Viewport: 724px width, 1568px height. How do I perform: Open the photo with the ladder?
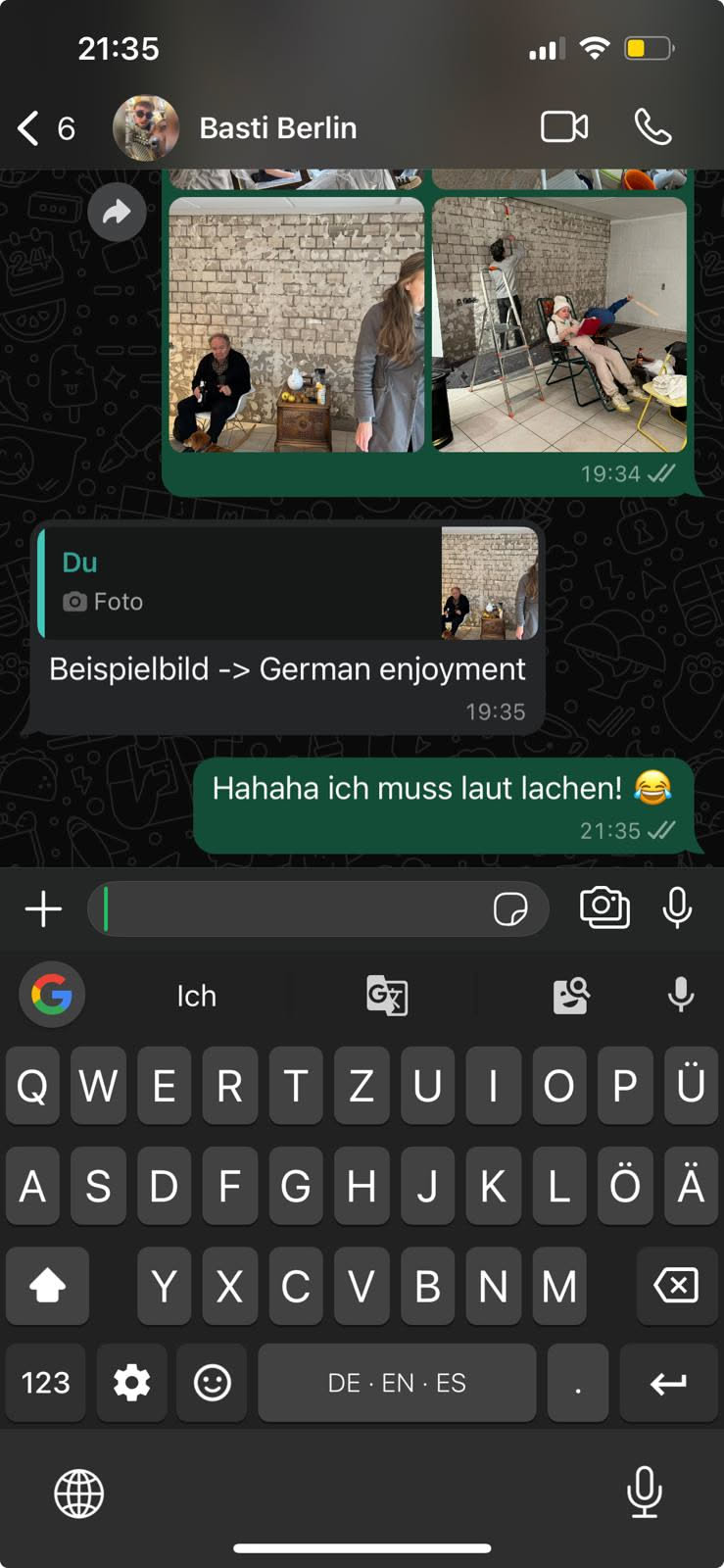coord(559,324)
